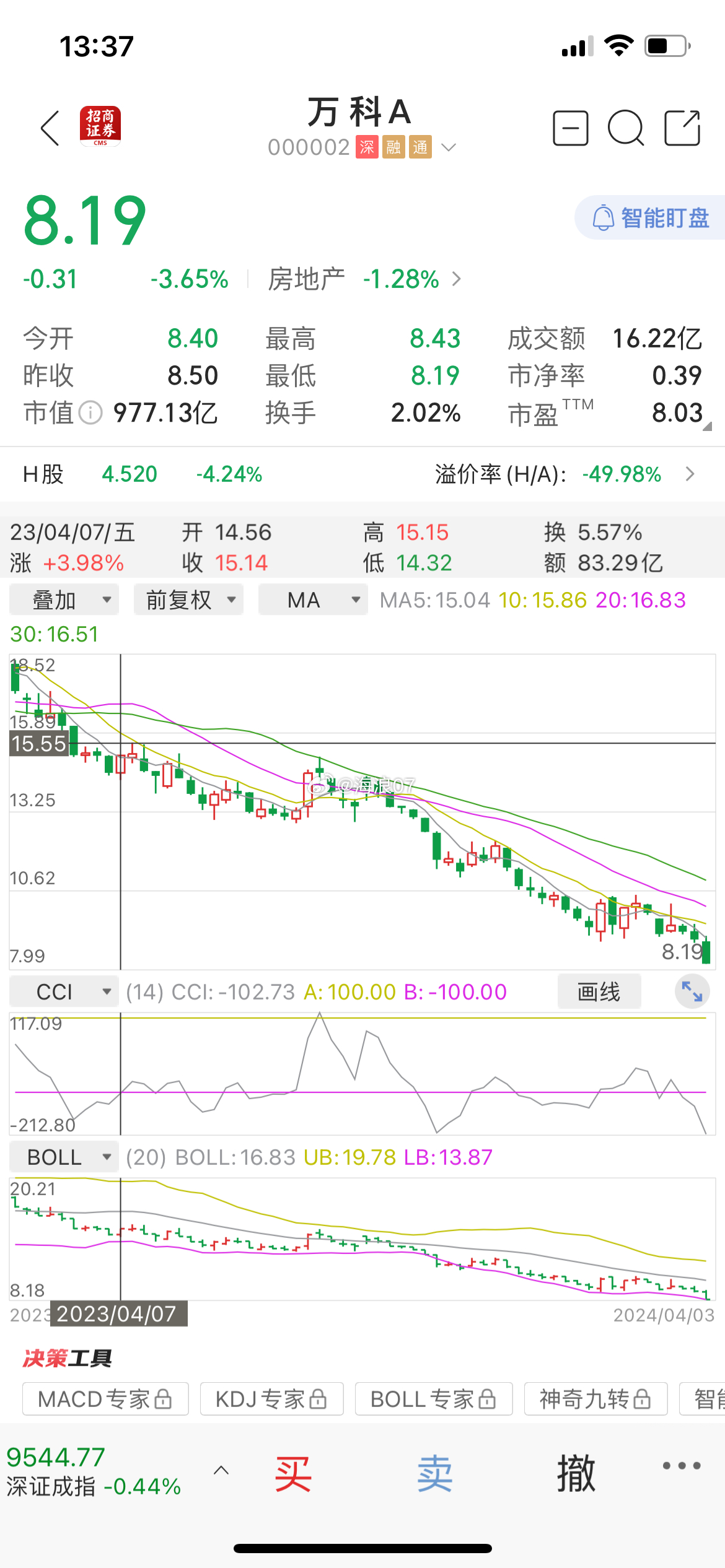Unlock the MACD专家 decision tool
The width and height of the screenshot is (725, 1568).
(x=104, y=1399)
